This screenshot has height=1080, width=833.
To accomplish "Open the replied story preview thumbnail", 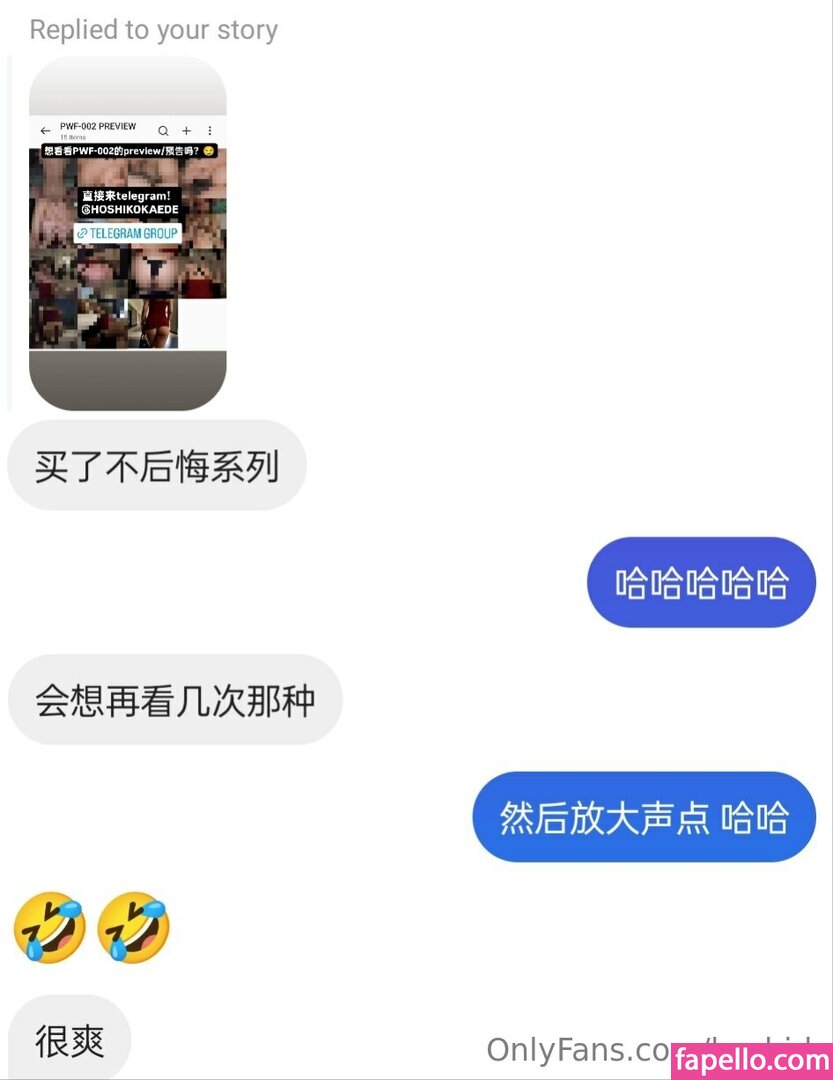I will point(128,232).
